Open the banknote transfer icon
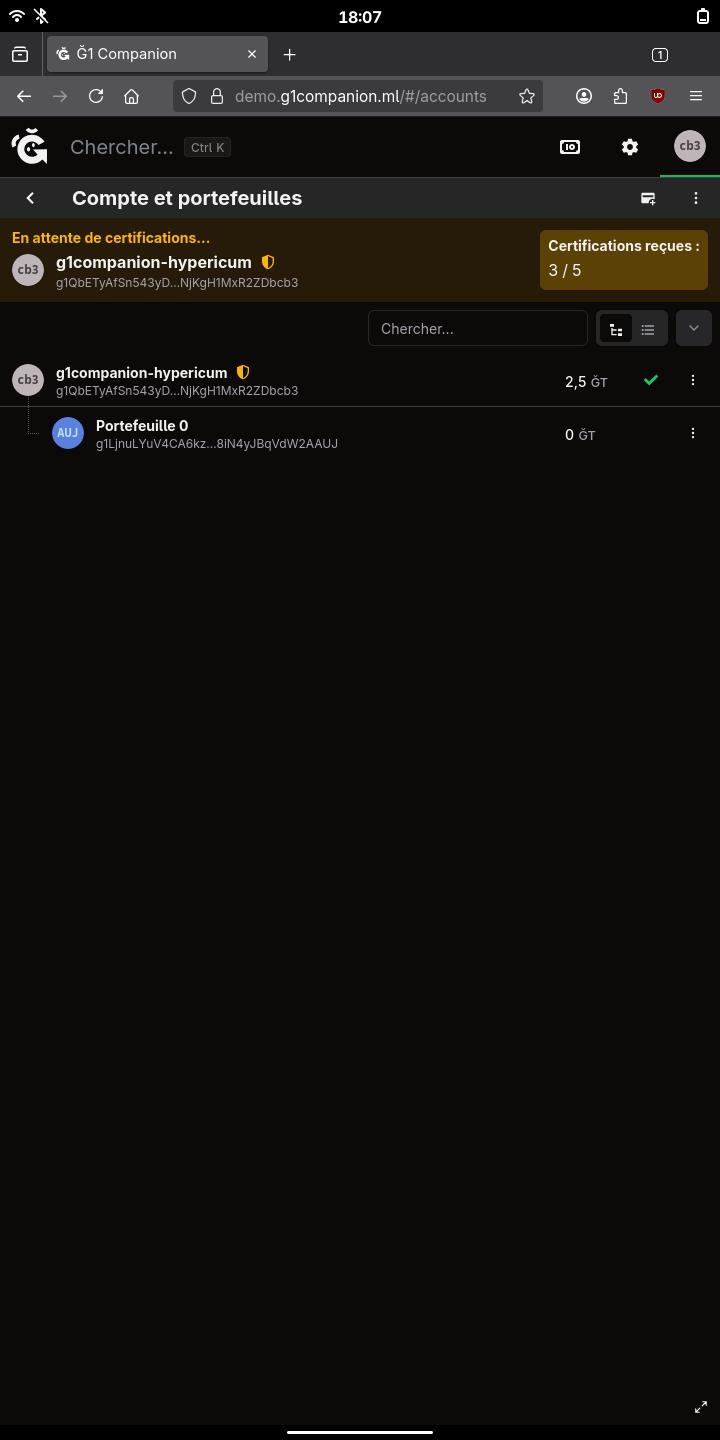720x1440 pixels. tap(569, 147)
